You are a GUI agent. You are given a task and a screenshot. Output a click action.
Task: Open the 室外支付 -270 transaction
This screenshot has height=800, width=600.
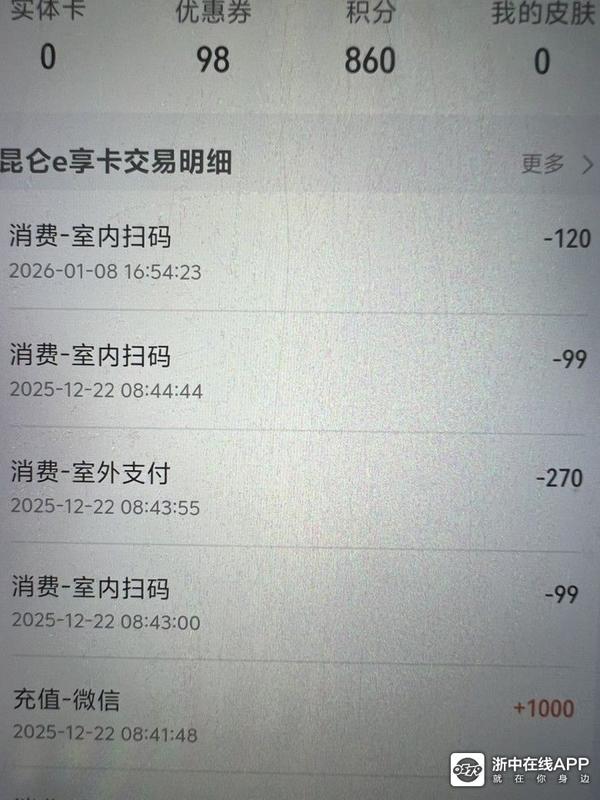pyautogui.click(x=300, y=488)
